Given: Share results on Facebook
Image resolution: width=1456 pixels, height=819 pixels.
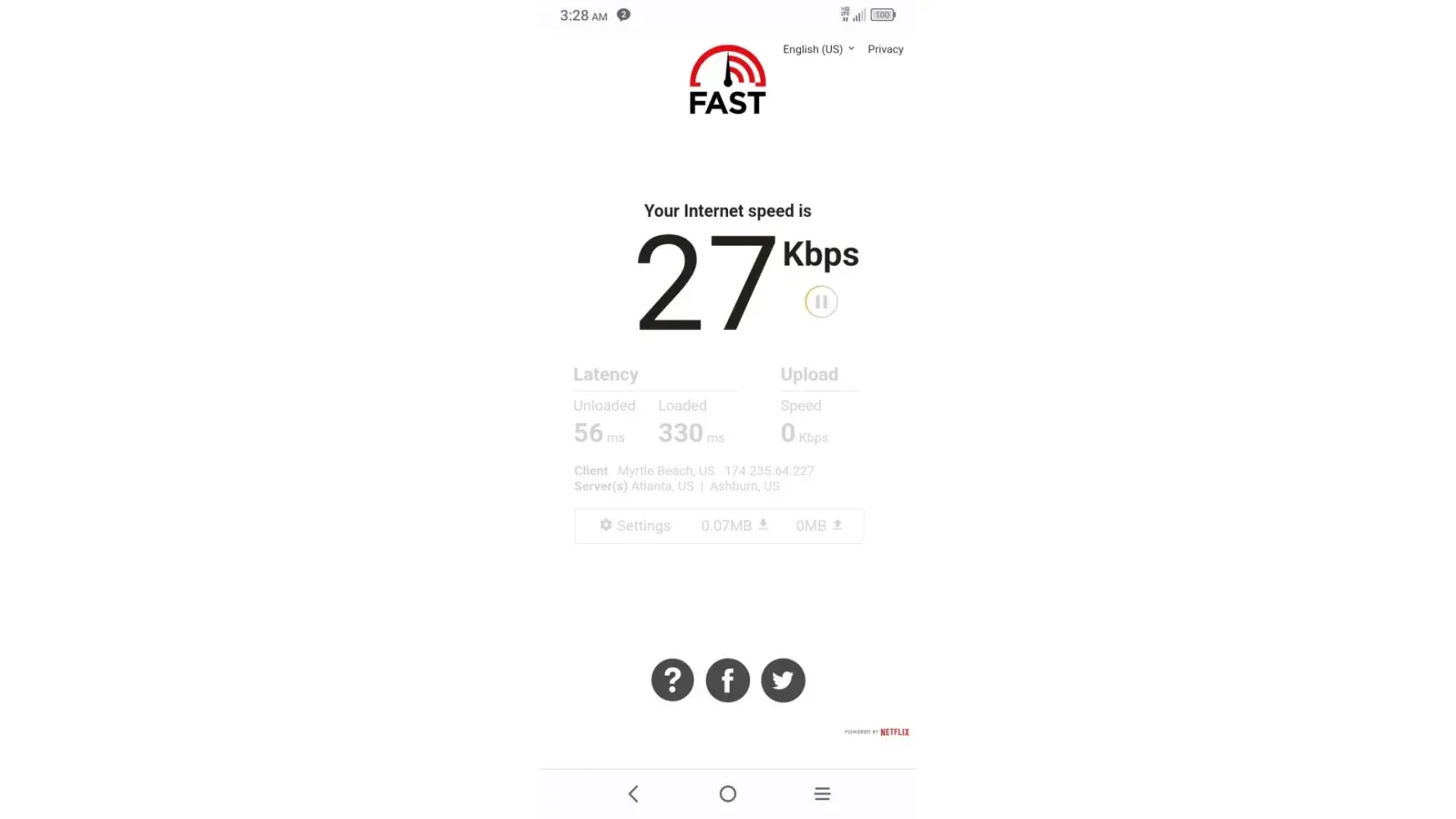Looking at the screenshot, I should (727, 680).
